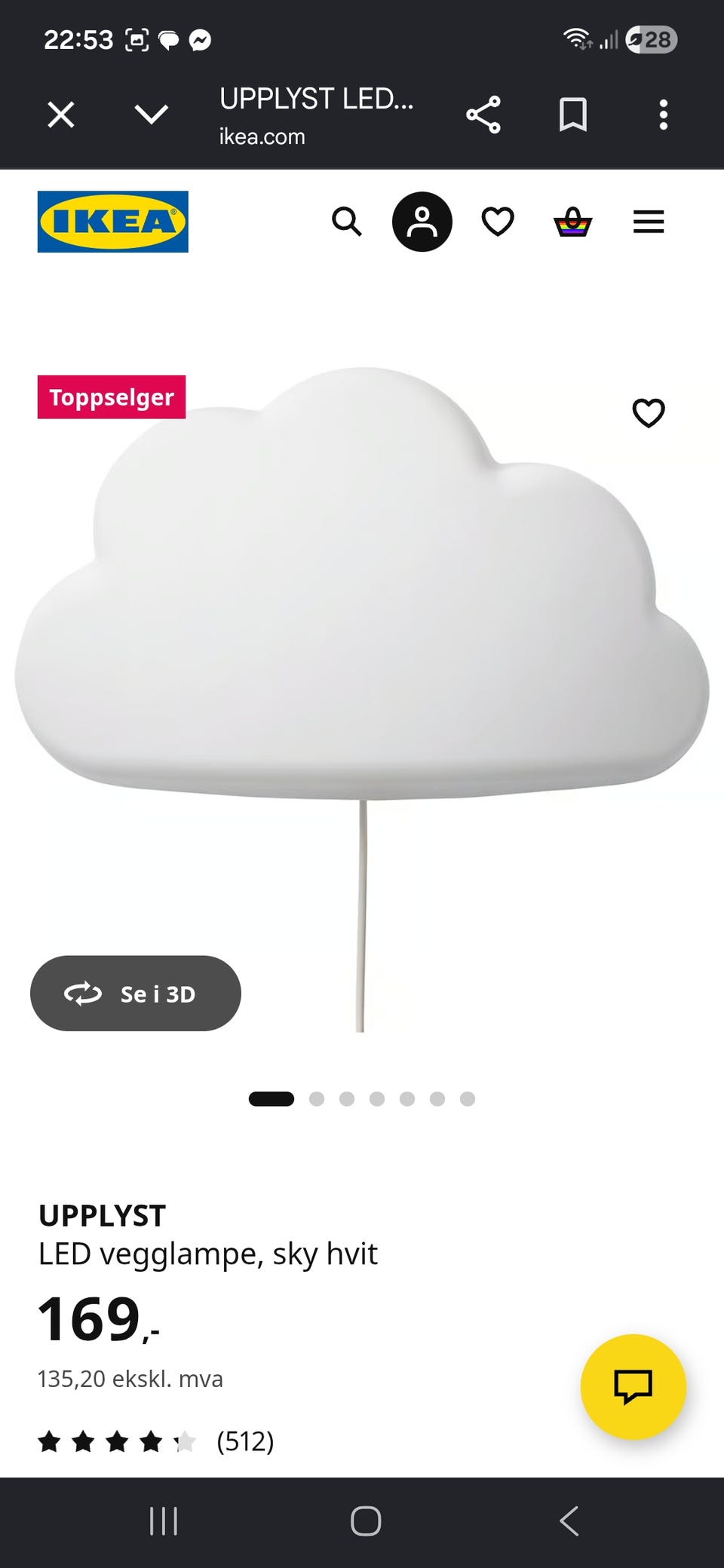Open the IKEA search
The height and width of the screenshot is (1568, 724).
point(347,222)
